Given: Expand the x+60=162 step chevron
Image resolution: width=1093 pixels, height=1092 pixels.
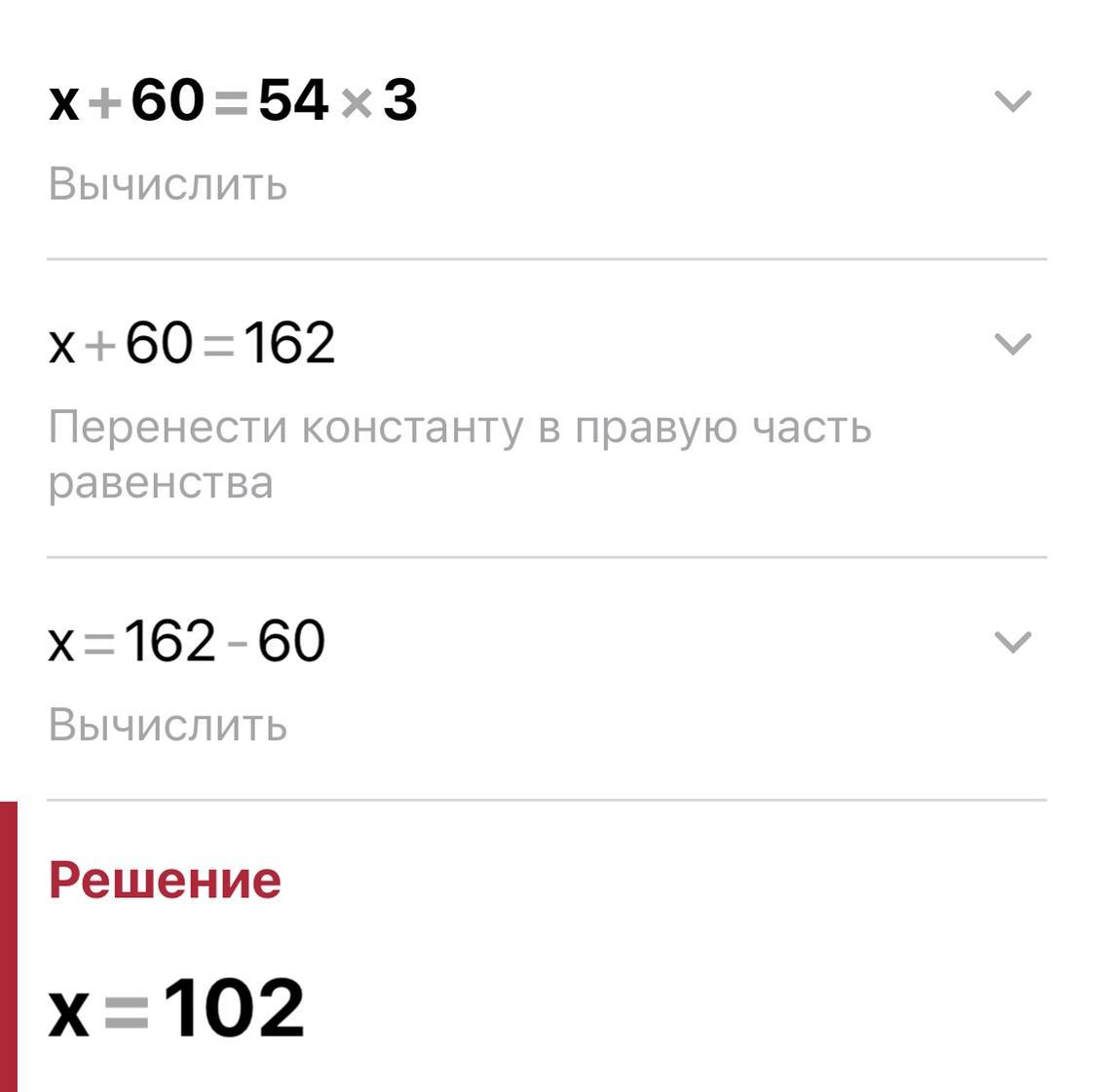Looking at the screenshot, I should 1012,343.
